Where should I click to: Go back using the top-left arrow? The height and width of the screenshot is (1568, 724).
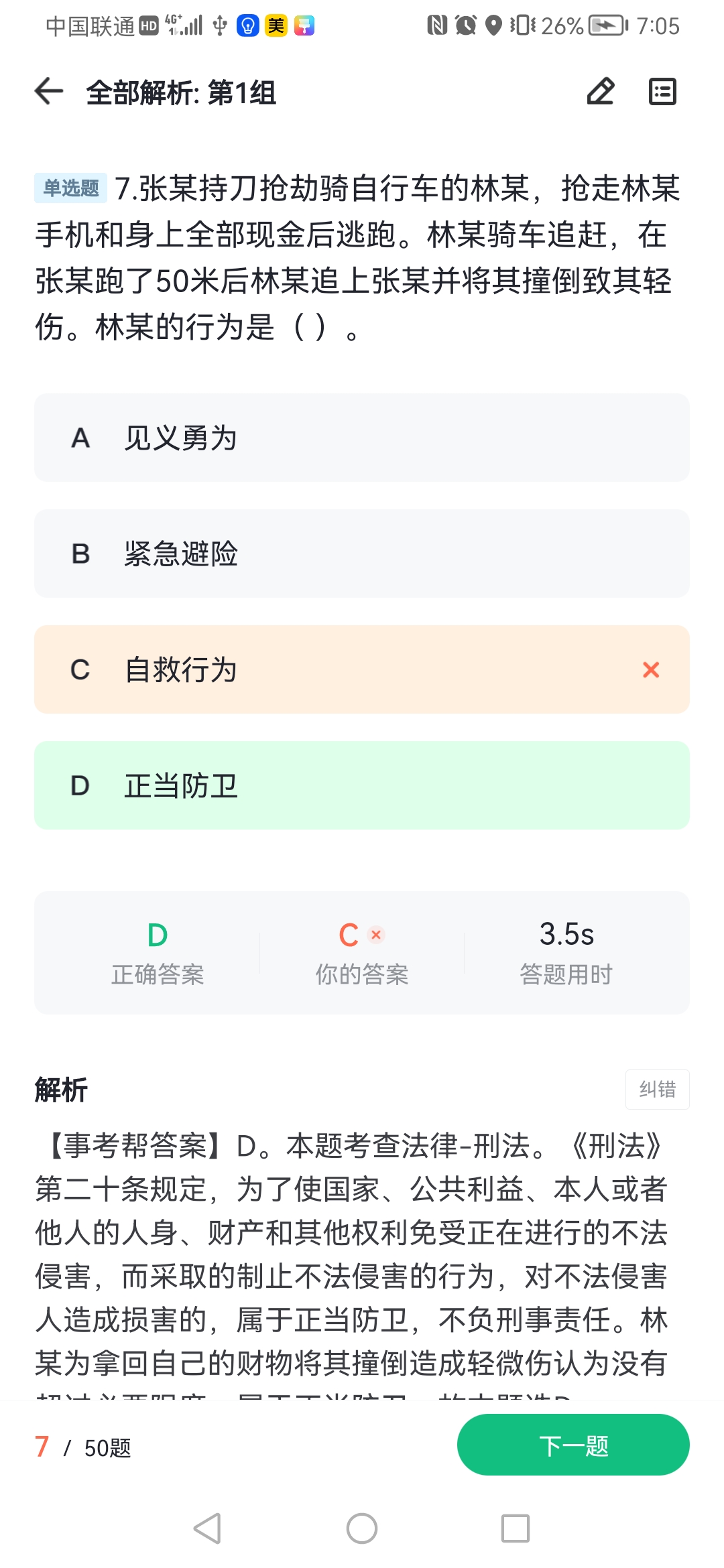(49, 91)
